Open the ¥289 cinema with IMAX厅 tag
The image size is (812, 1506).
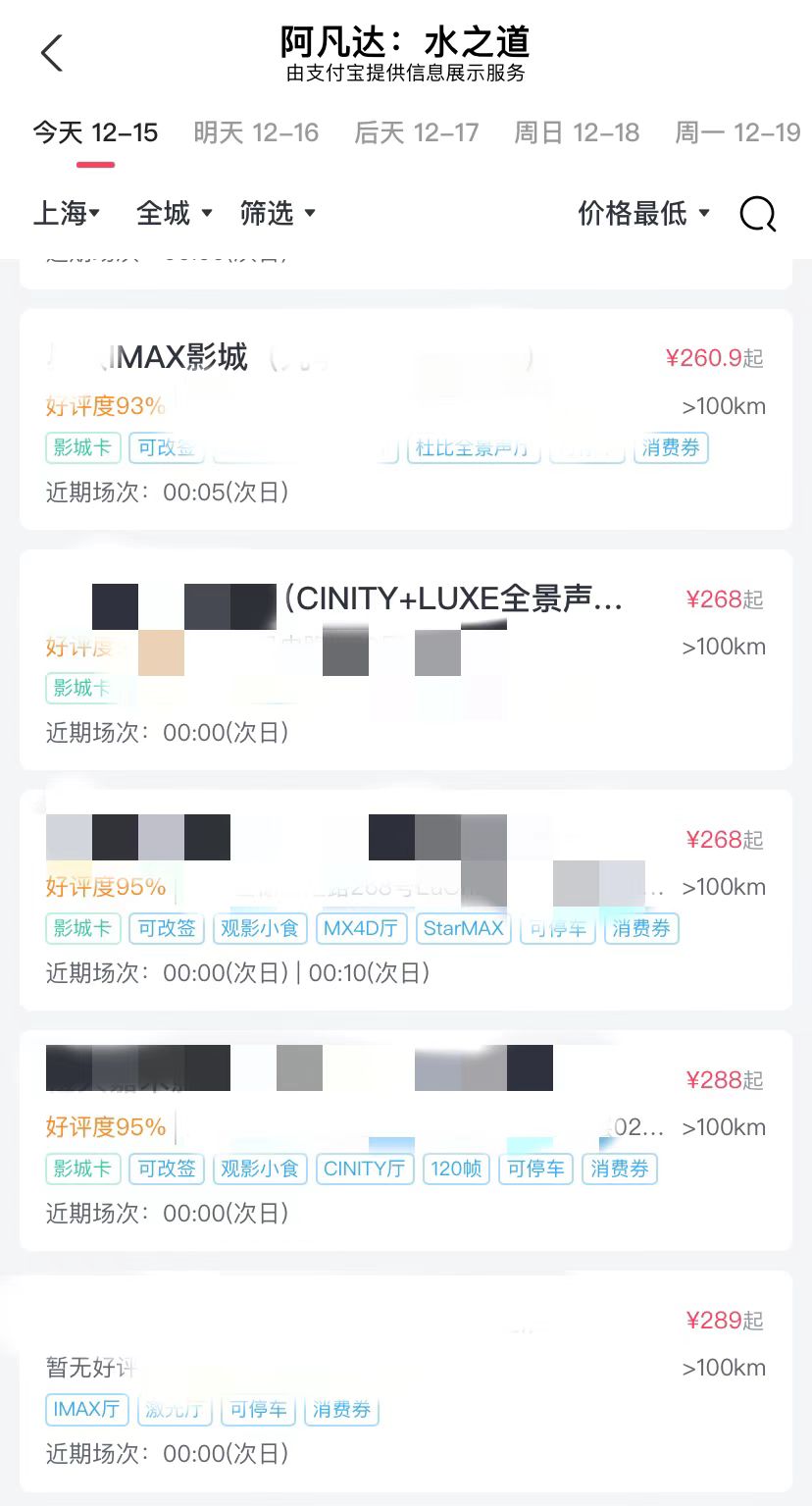(x=406, y=1381)
